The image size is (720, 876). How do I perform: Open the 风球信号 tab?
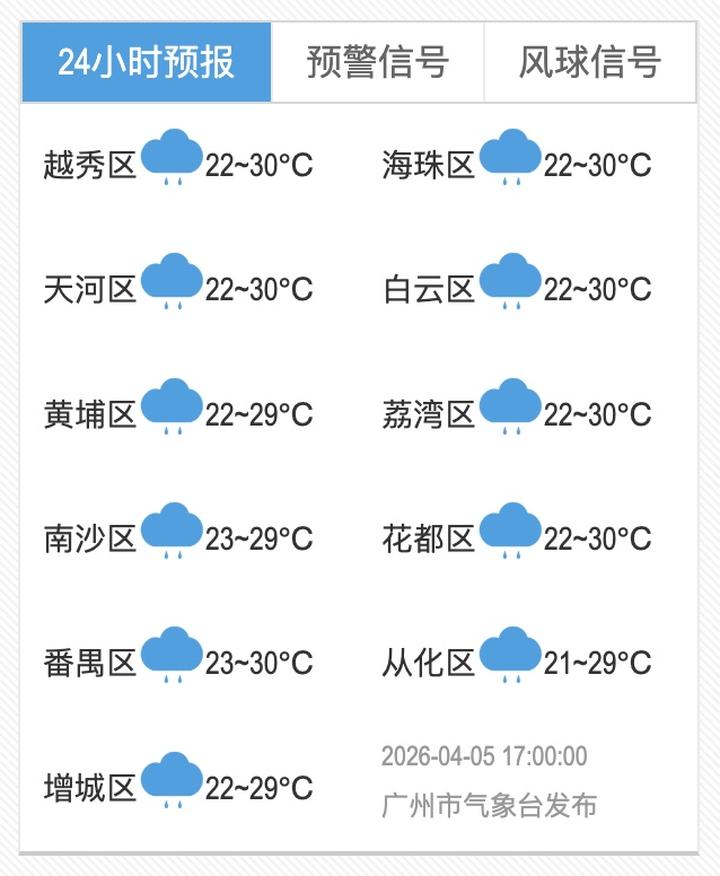pos(590,62)
